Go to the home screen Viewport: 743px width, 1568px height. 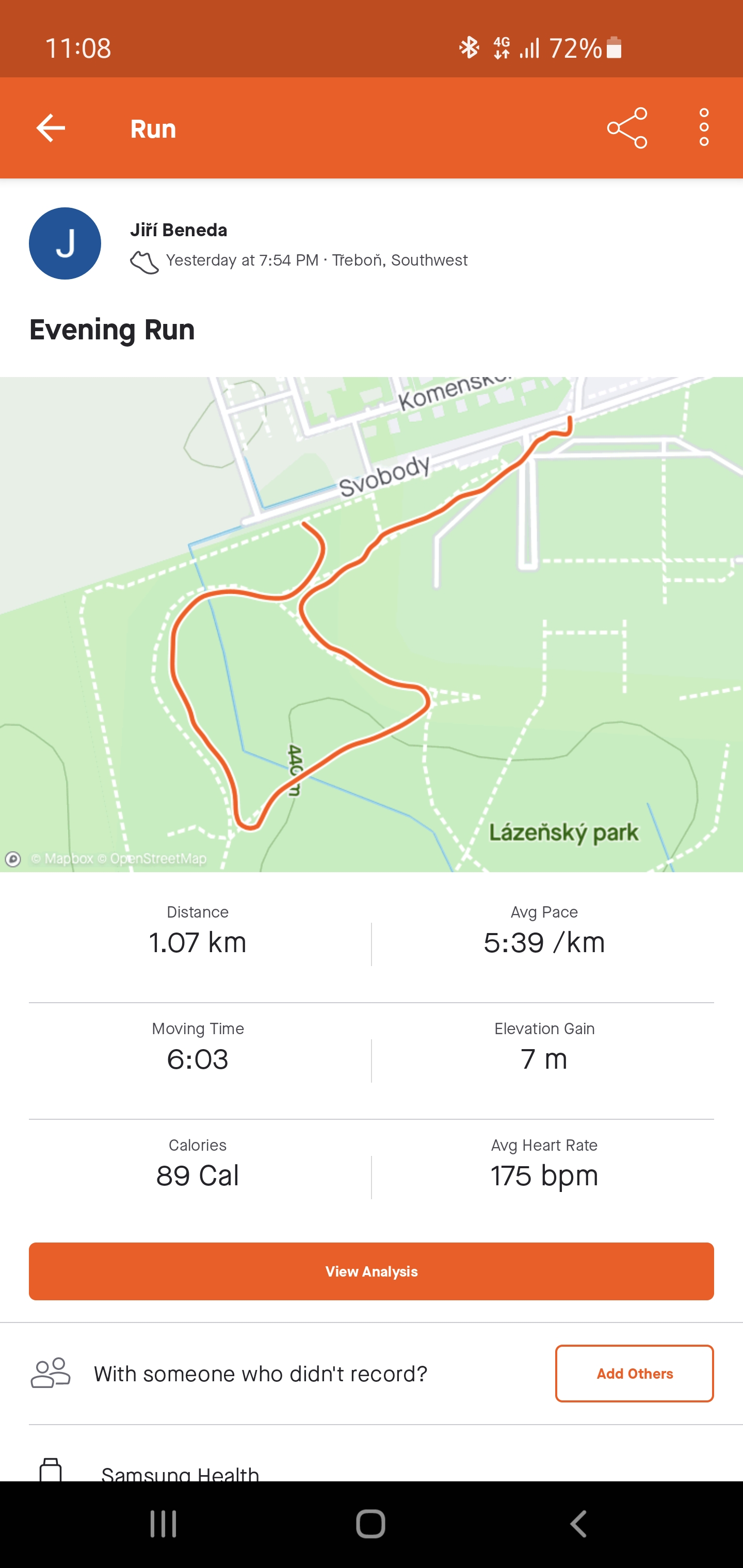371,1524
